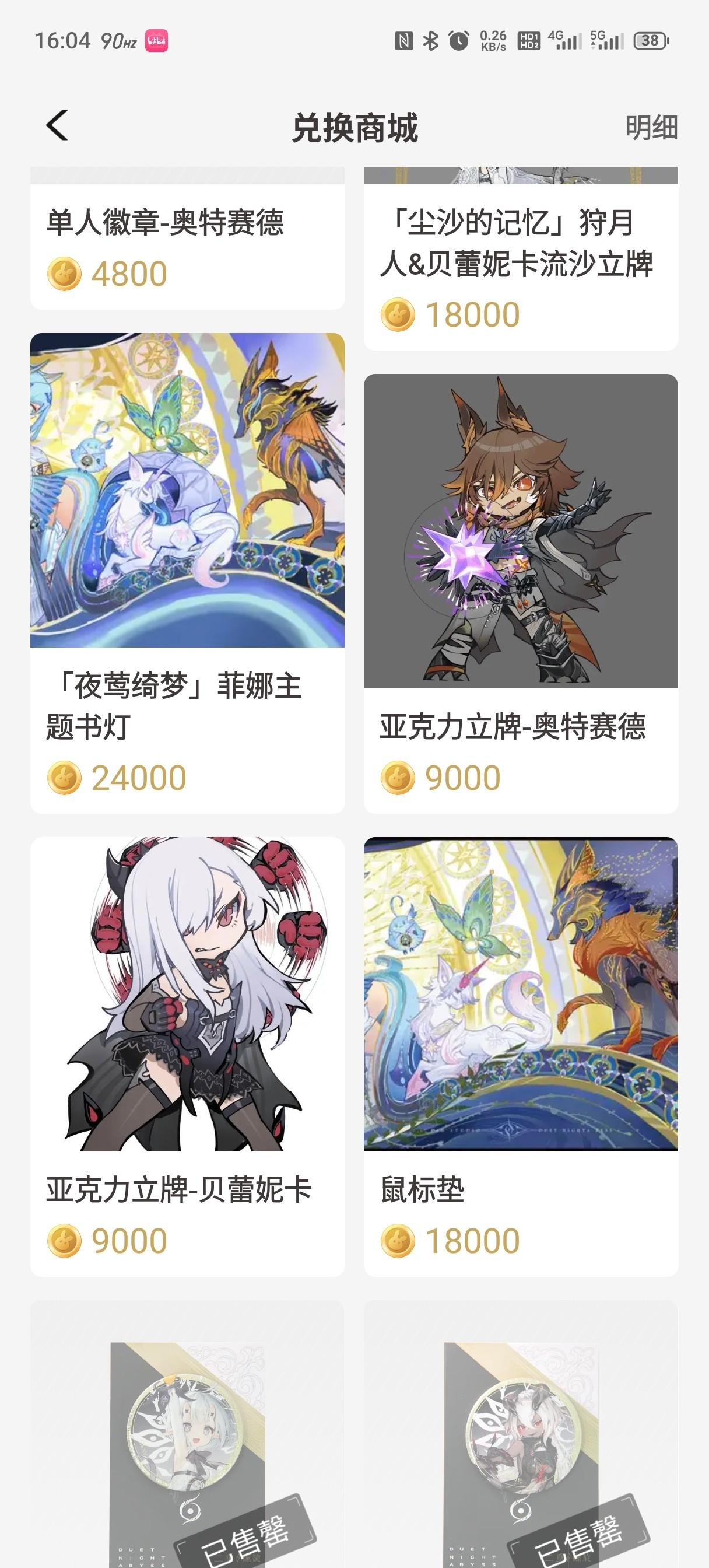The height and width of the screenshot is (1568, 709).
Task: View the 「夜莺绮梦」菲娜主题书灯 item
Action: (x=187, y=572)
